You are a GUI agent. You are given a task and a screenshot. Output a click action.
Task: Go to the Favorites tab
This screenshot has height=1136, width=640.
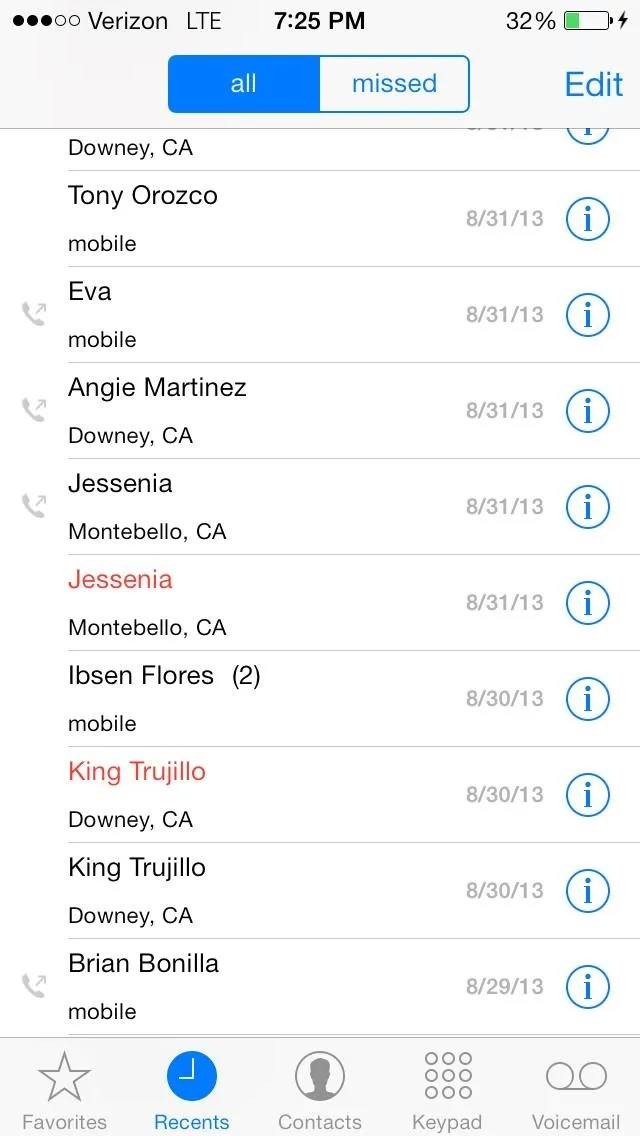point(64,1090)
